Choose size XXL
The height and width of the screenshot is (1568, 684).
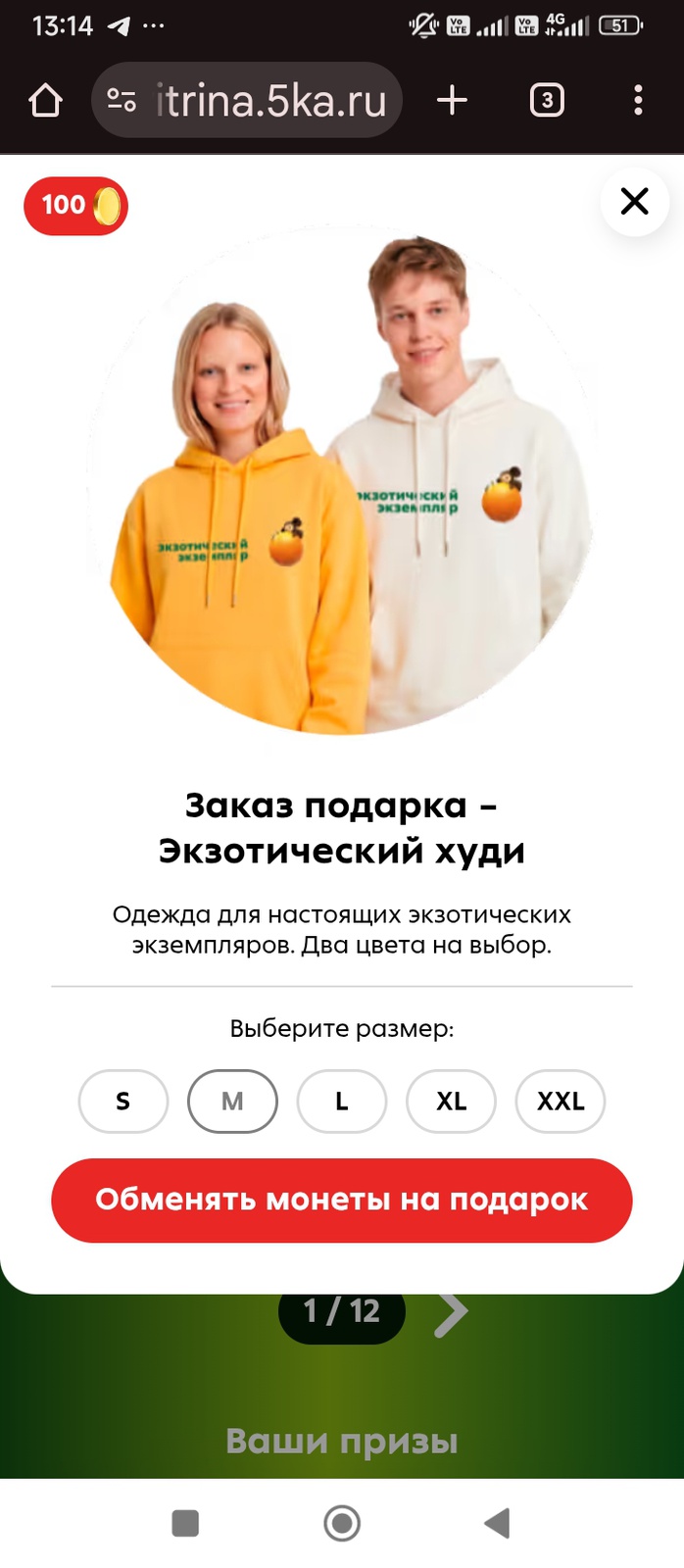coord(561,1101)
